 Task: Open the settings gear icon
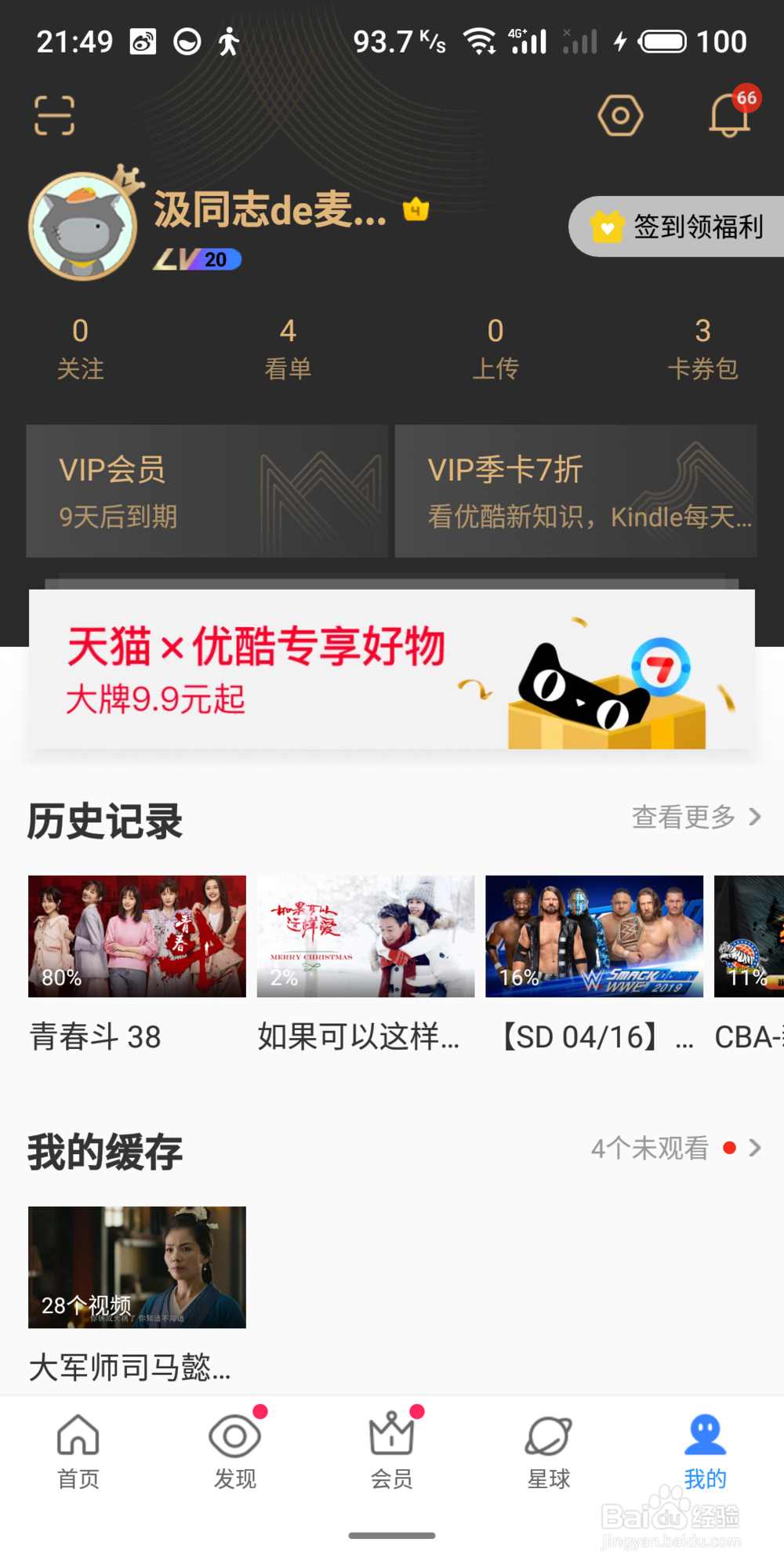[x=620, y=115]
